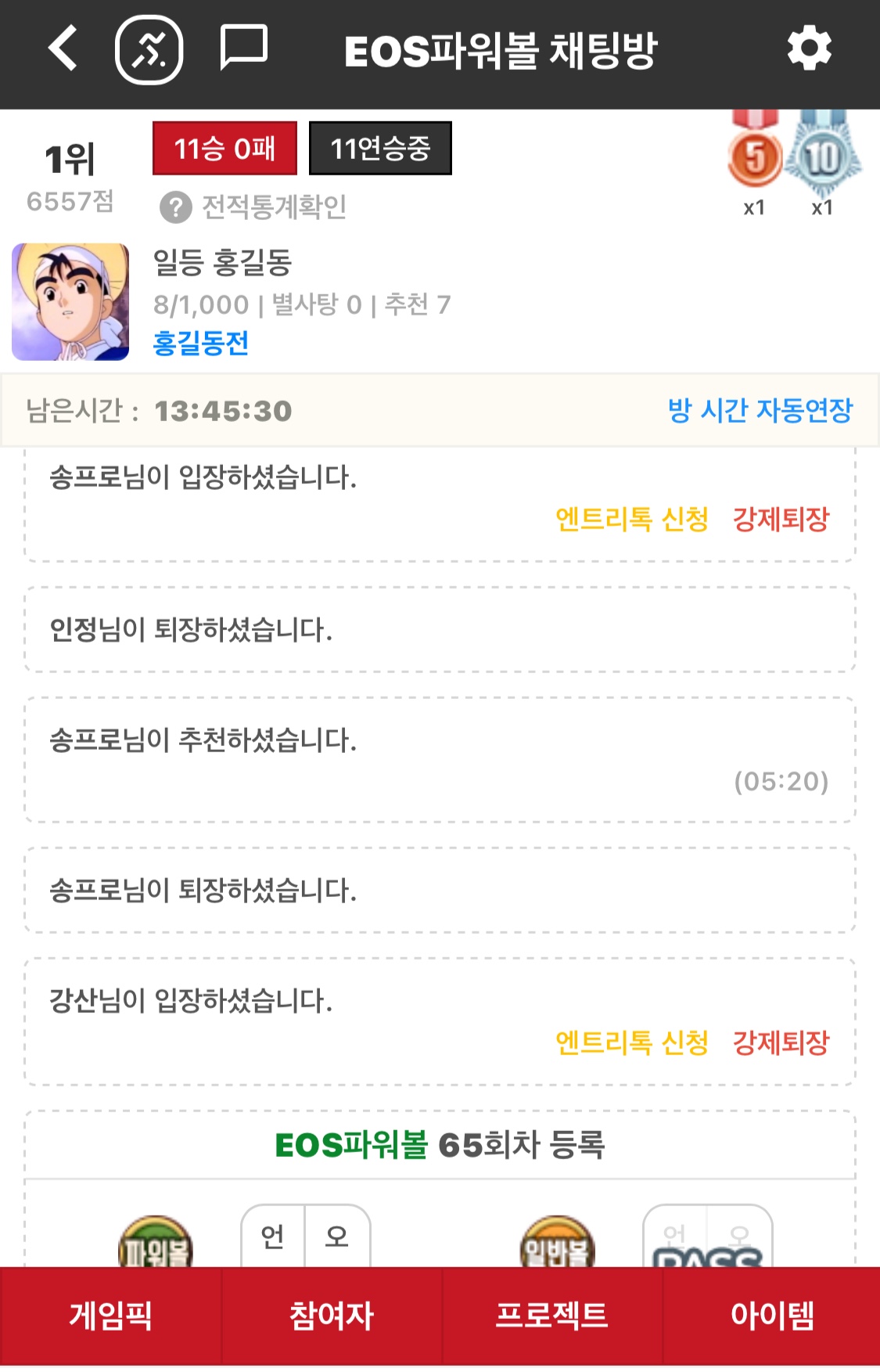Request 엔트리톡 신청 for 송프로
Viewport: 880px width, 1372px height.
pos(631,519)
